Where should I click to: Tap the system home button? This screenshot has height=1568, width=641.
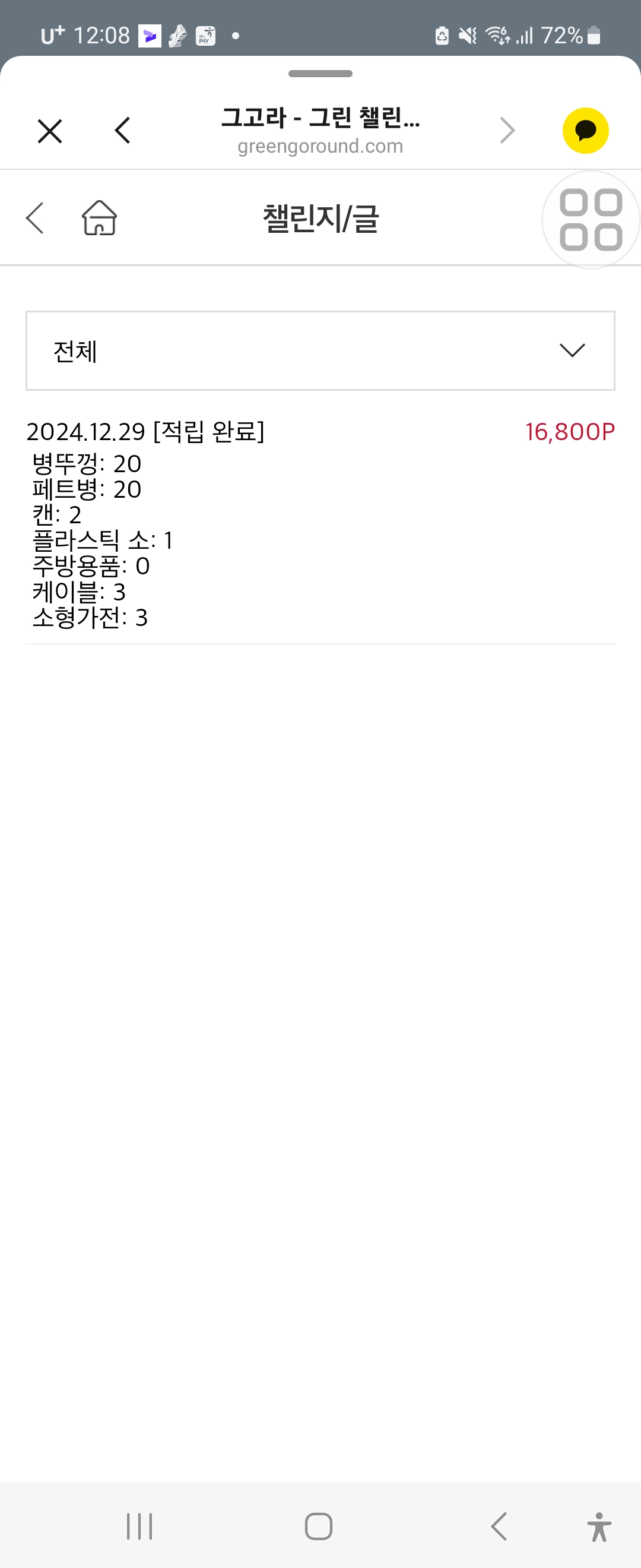(x=319, y=1526)
